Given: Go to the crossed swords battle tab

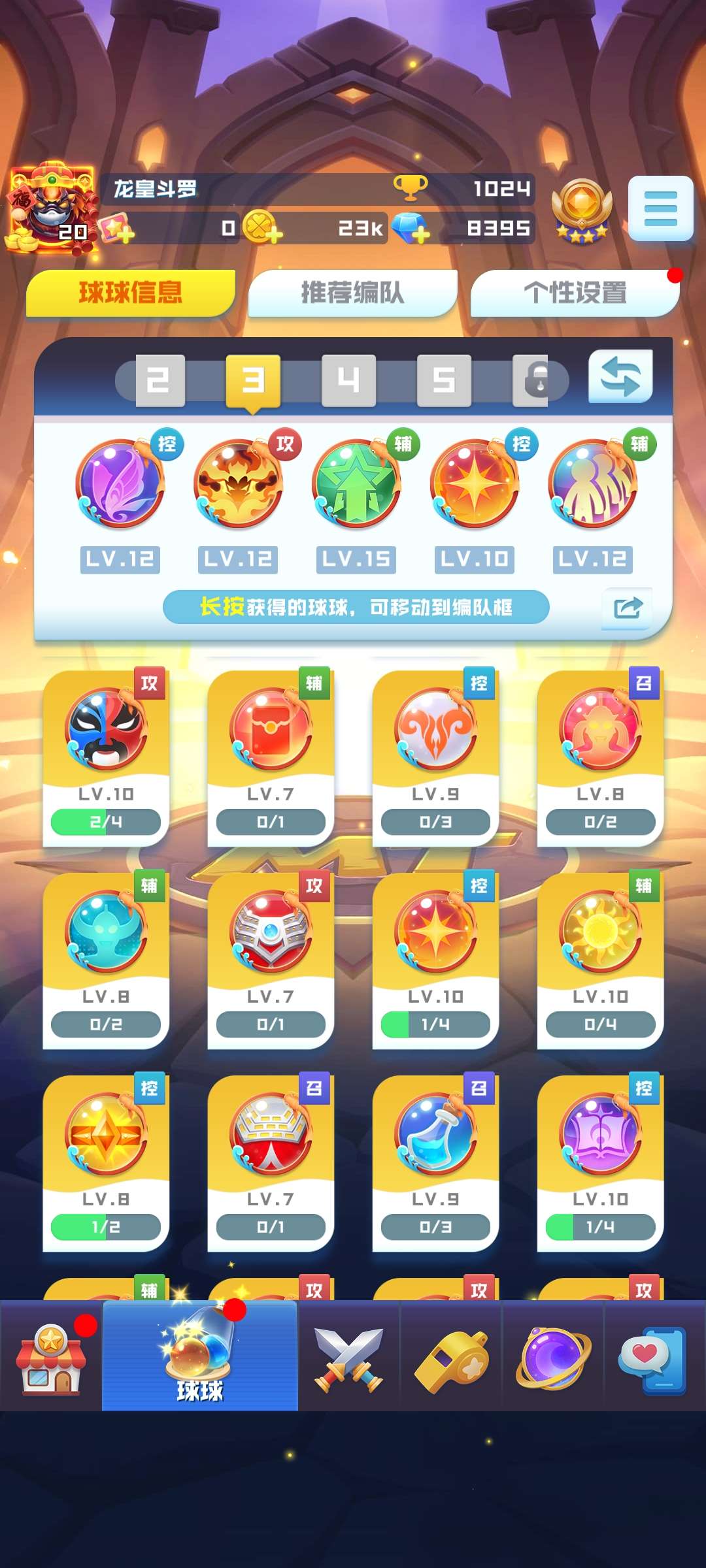Looking at the screenshot, I should [348, 1358].
